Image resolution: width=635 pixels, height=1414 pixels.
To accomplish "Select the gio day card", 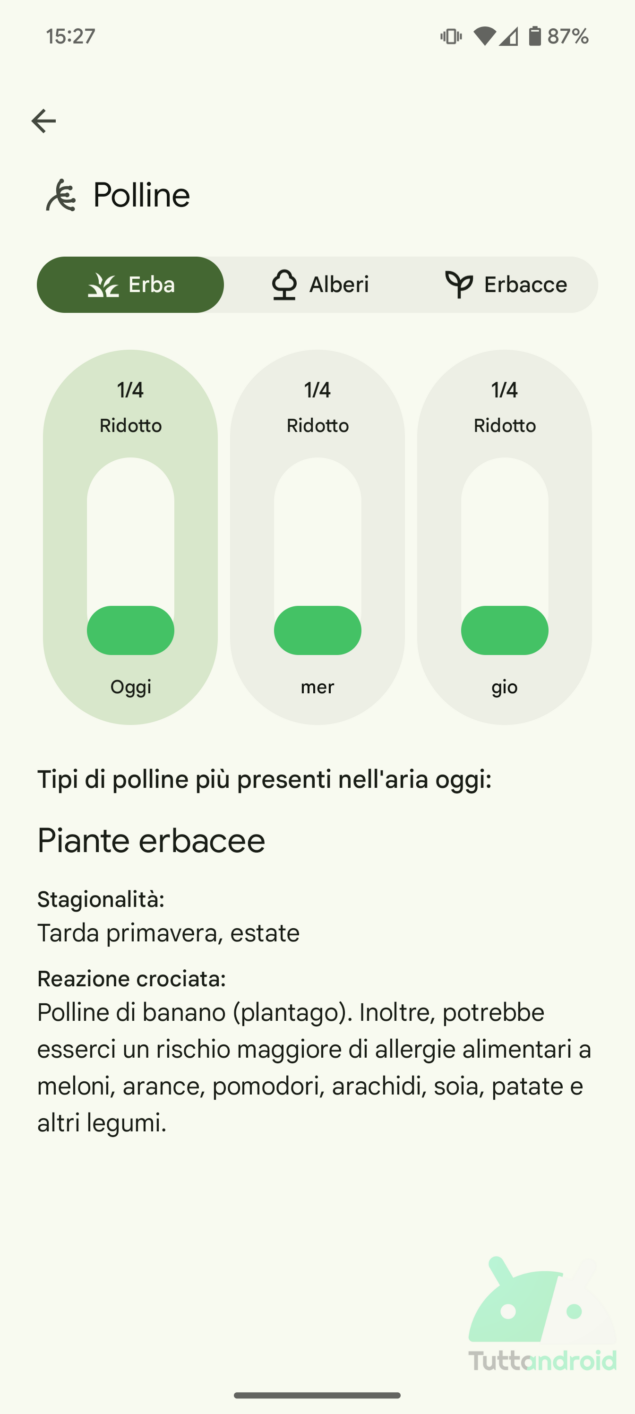I will 504,538.
